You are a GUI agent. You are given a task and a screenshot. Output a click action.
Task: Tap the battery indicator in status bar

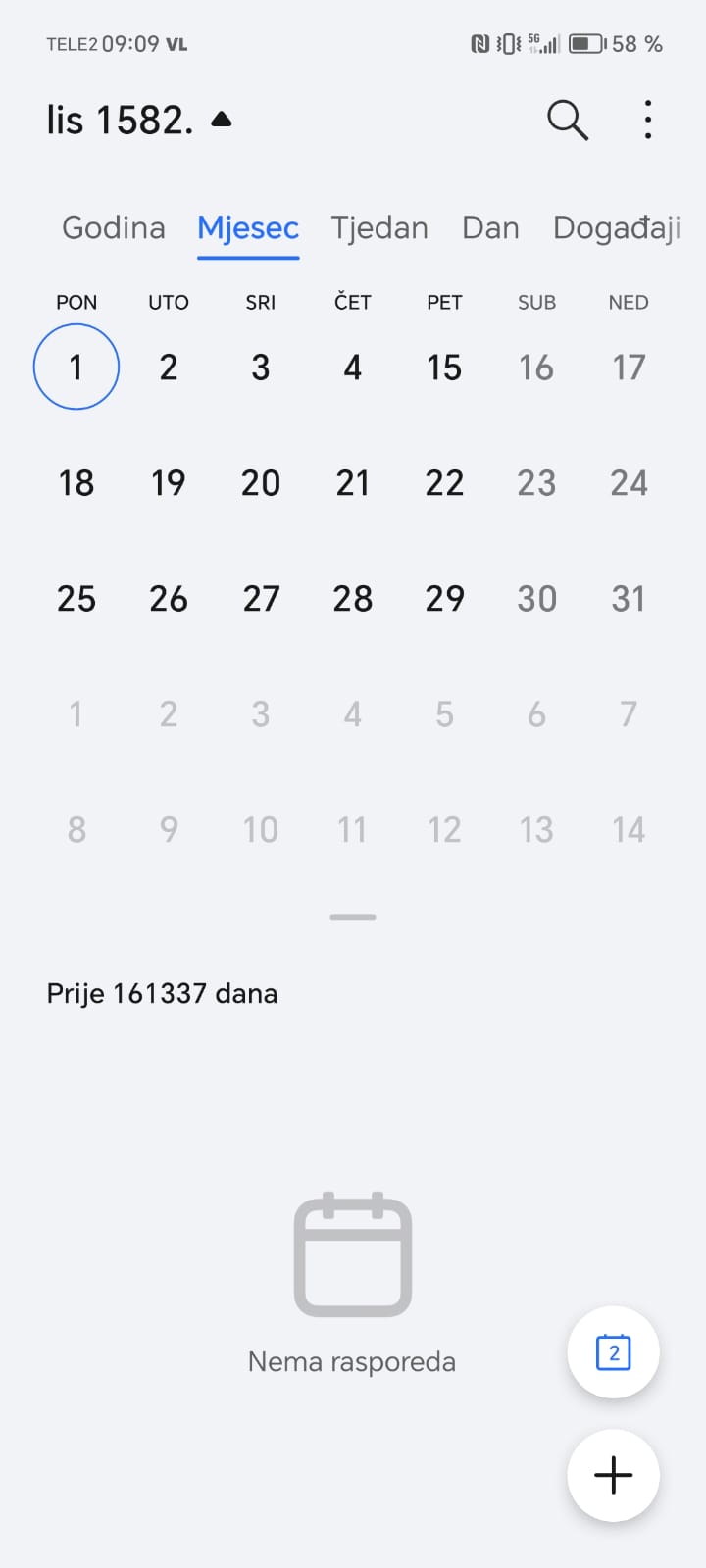click(584, 43)
